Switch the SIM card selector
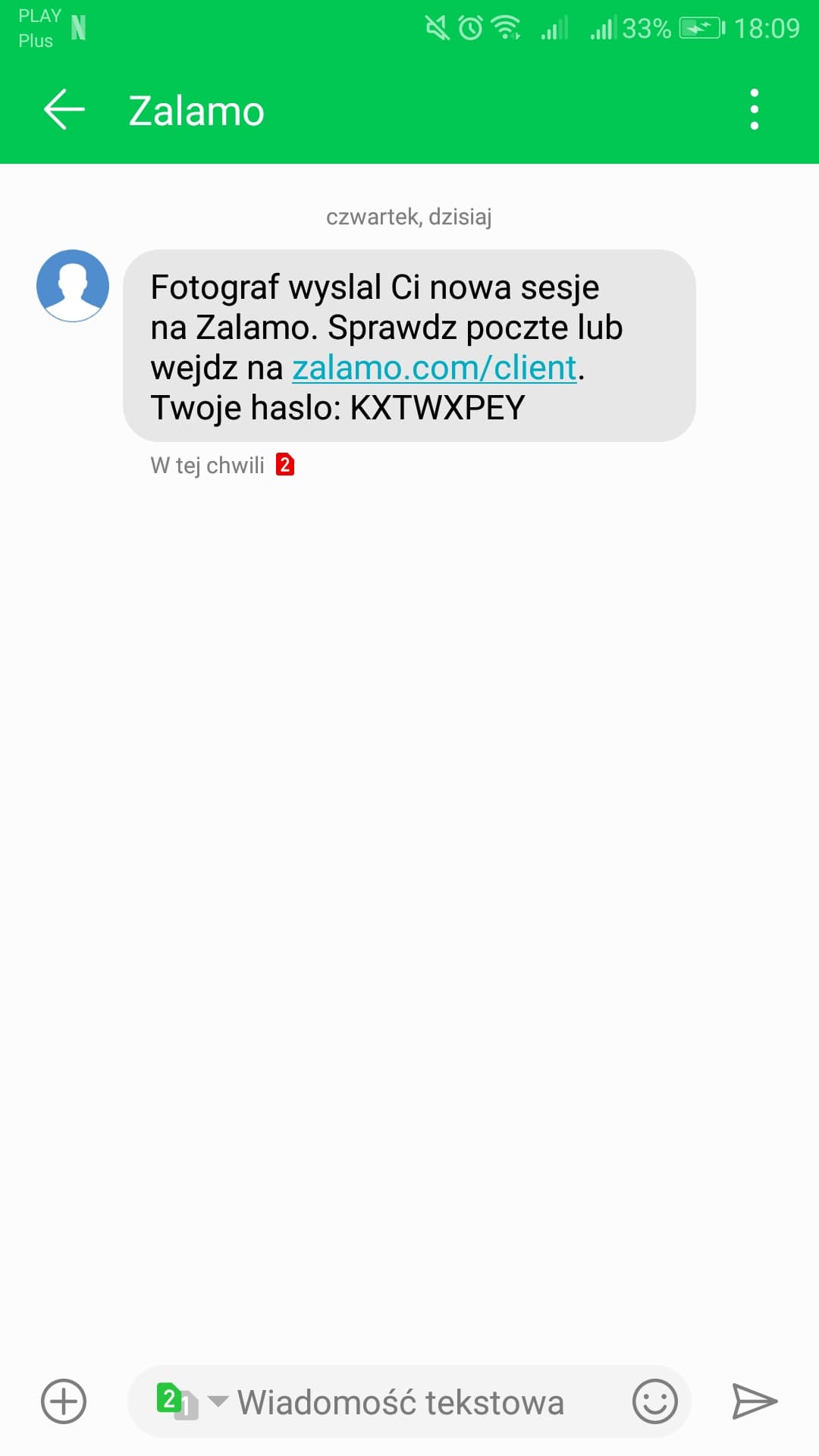The width and height of the screenshot is (819, 1456). point(190,1401)
